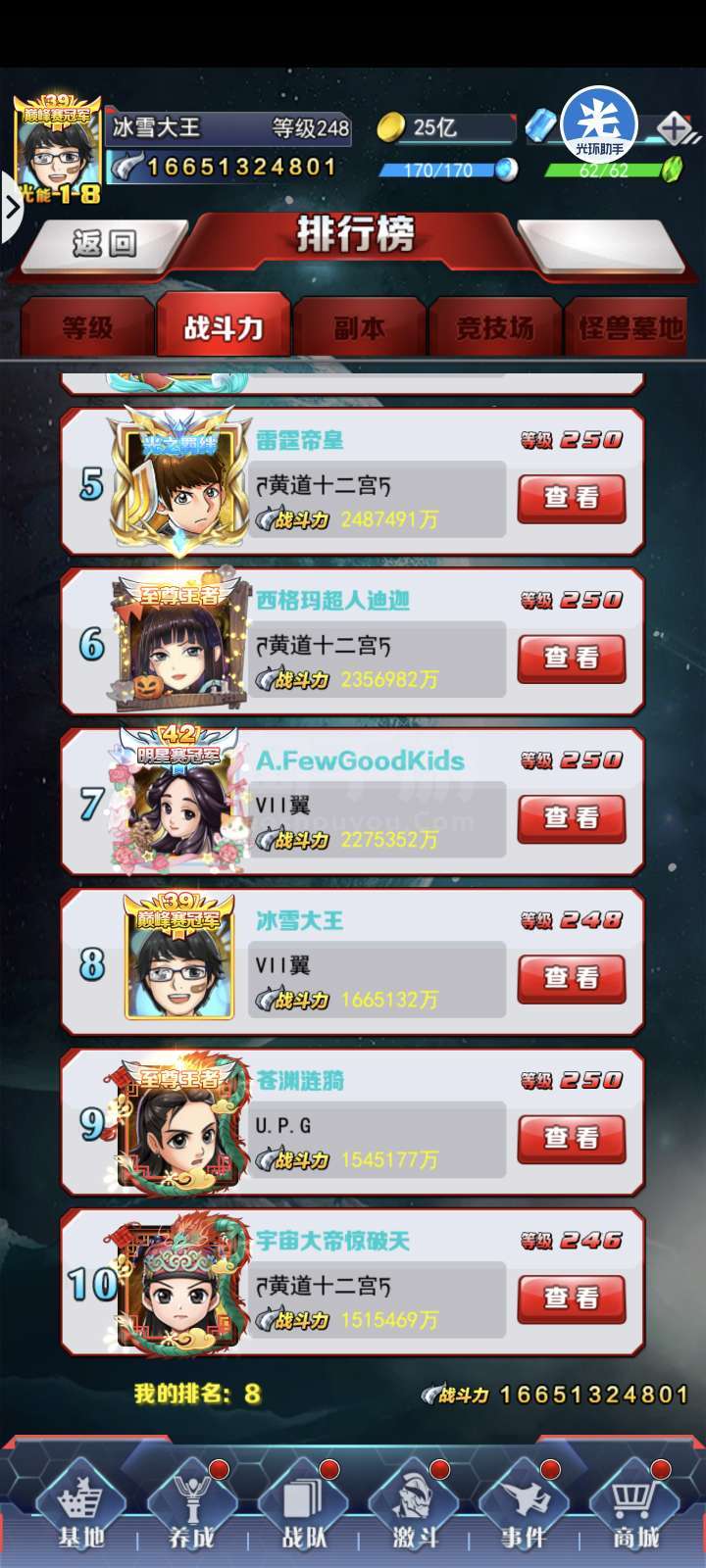Add more diamonds with the plus icon

[x=674, y=128]
